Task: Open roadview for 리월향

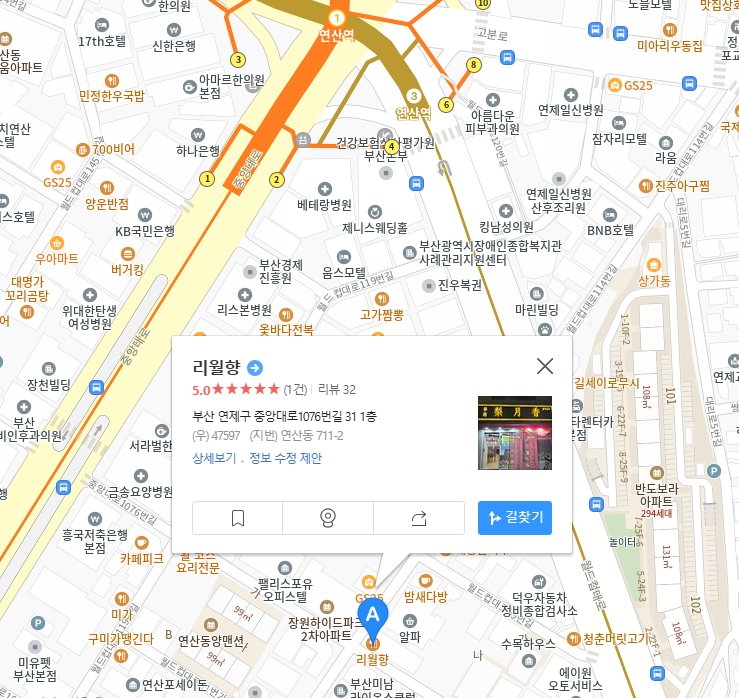Action: [328, 518]
